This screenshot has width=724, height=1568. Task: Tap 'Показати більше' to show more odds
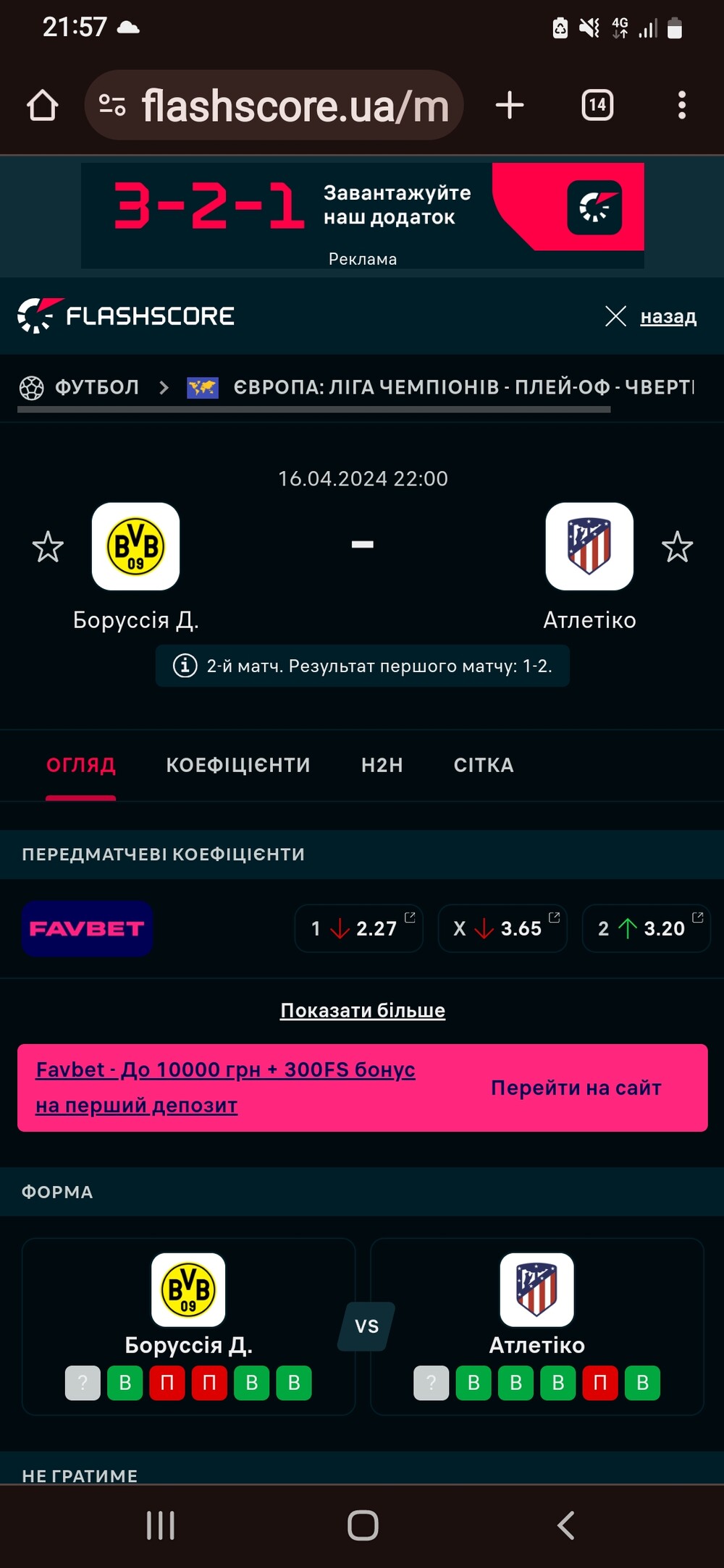pyautogui.click(x=363, y=1010)
